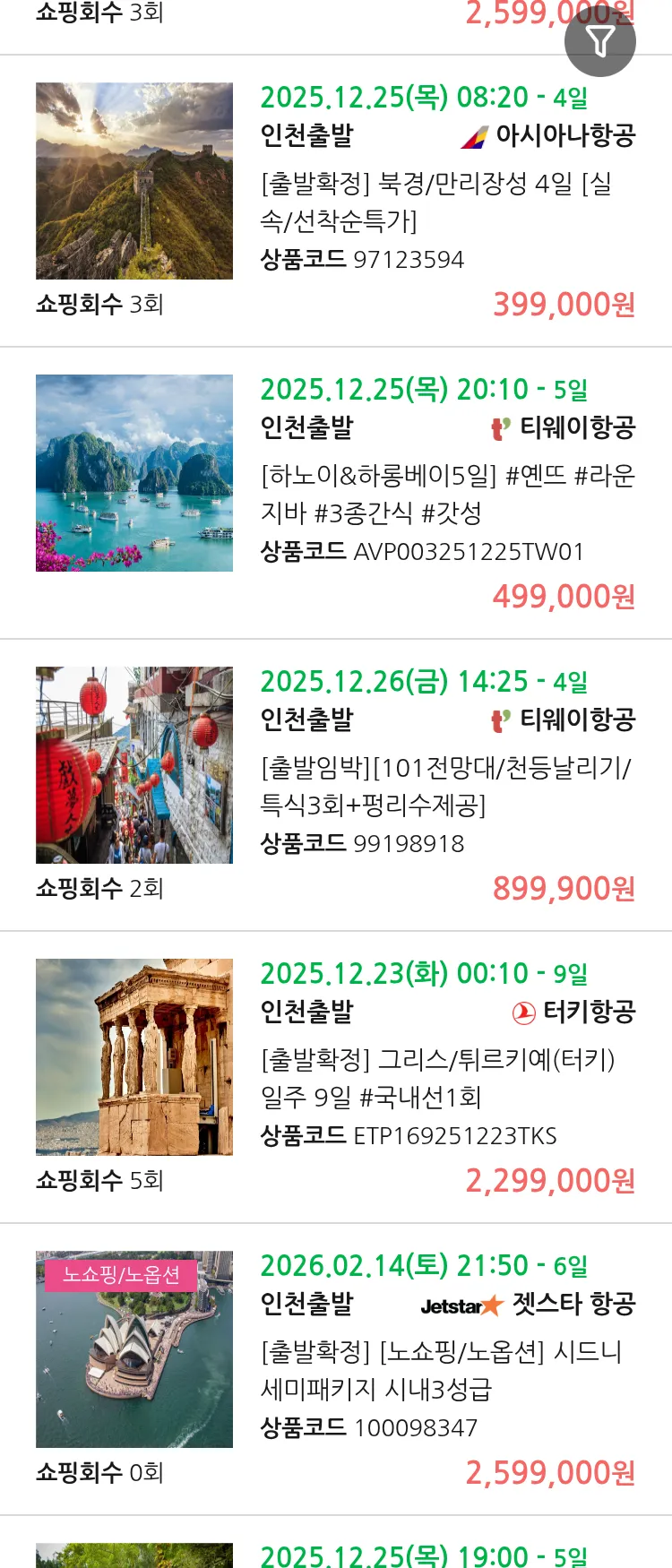
Task: Open the Greece/Türkiye 9-day tour
Action: tap(437, 1078)
